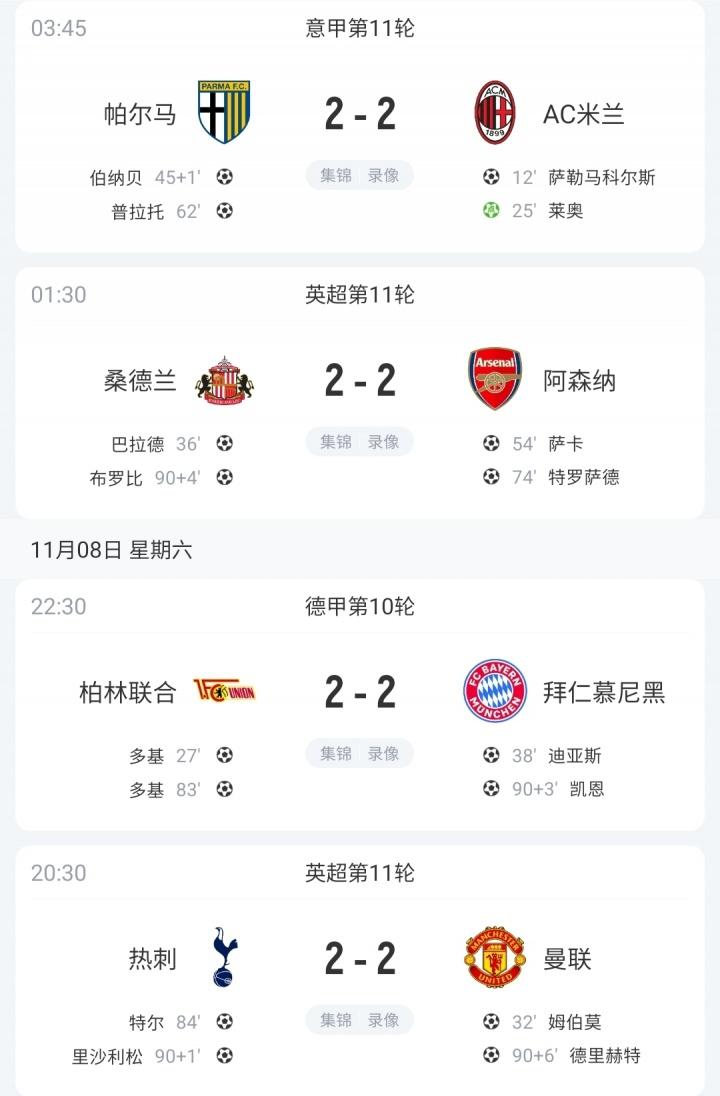This screenshot has height=1096, width=720.
Task: Click the 2 - 2 score of Spurs match
Action: pyautogui.click(x=360, y=955)
